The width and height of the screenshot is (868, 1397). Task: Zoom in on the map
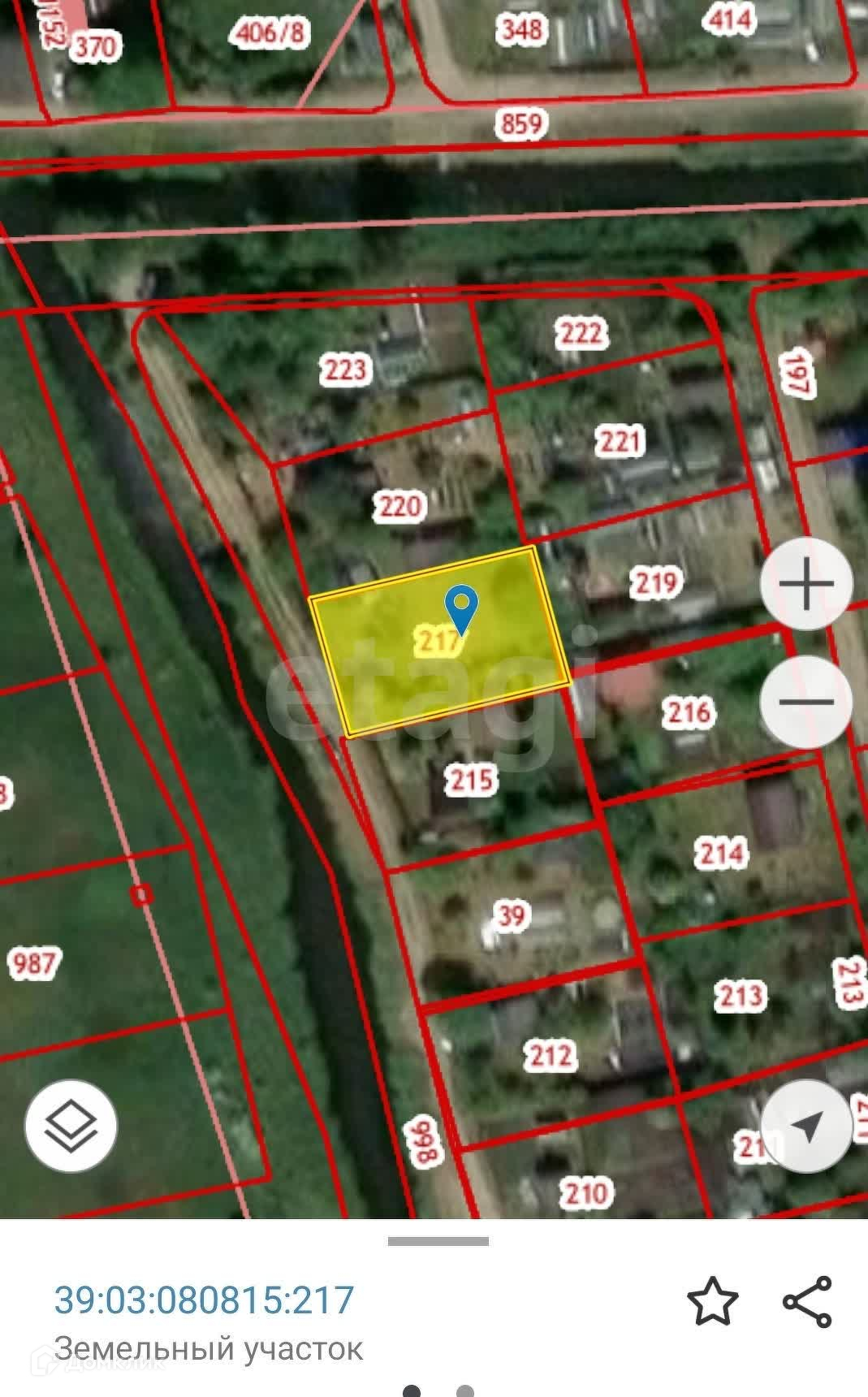tap(806, 583)
